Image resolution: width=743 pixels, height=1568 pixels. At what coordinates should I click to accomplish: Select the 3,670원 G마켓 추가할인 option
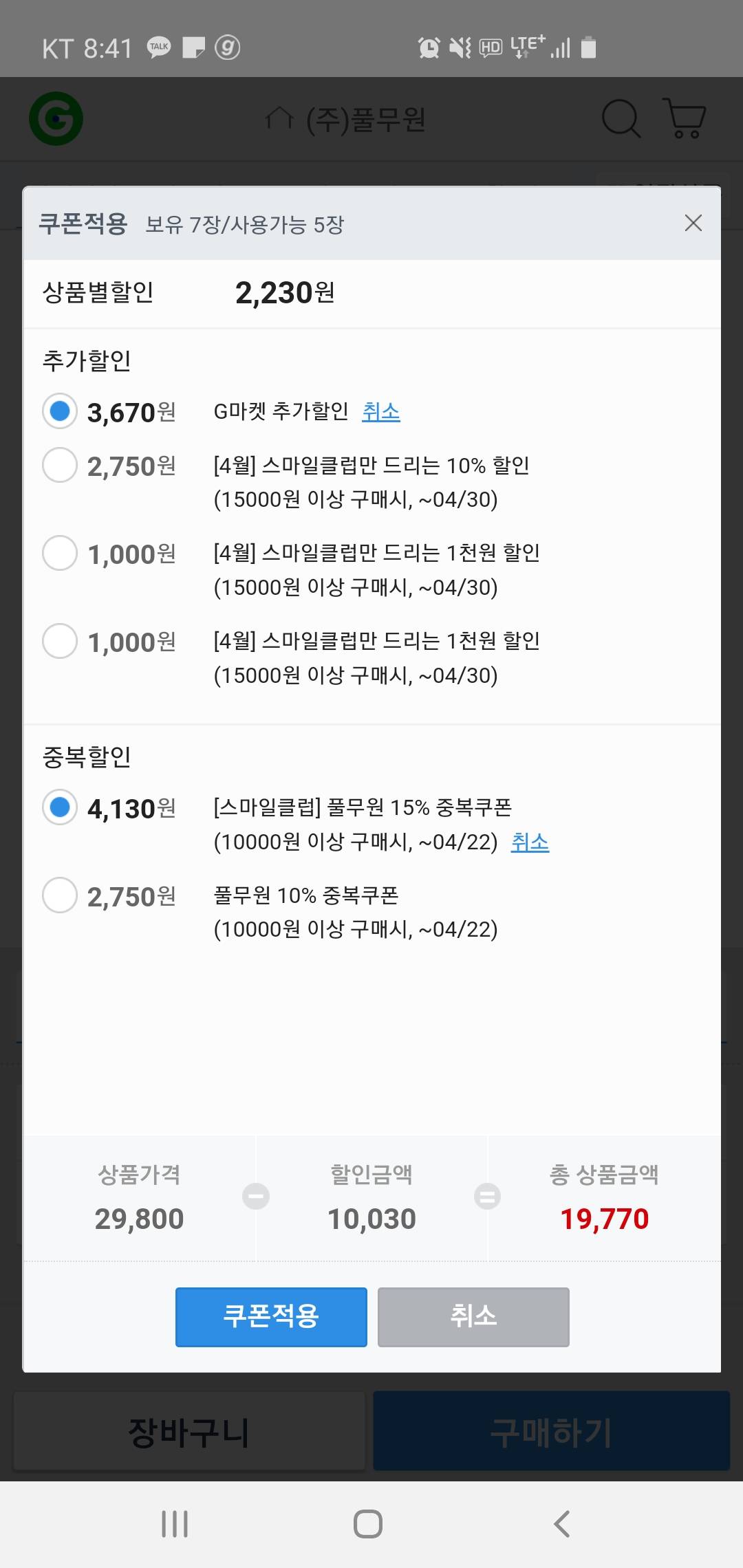pos(60,411)
